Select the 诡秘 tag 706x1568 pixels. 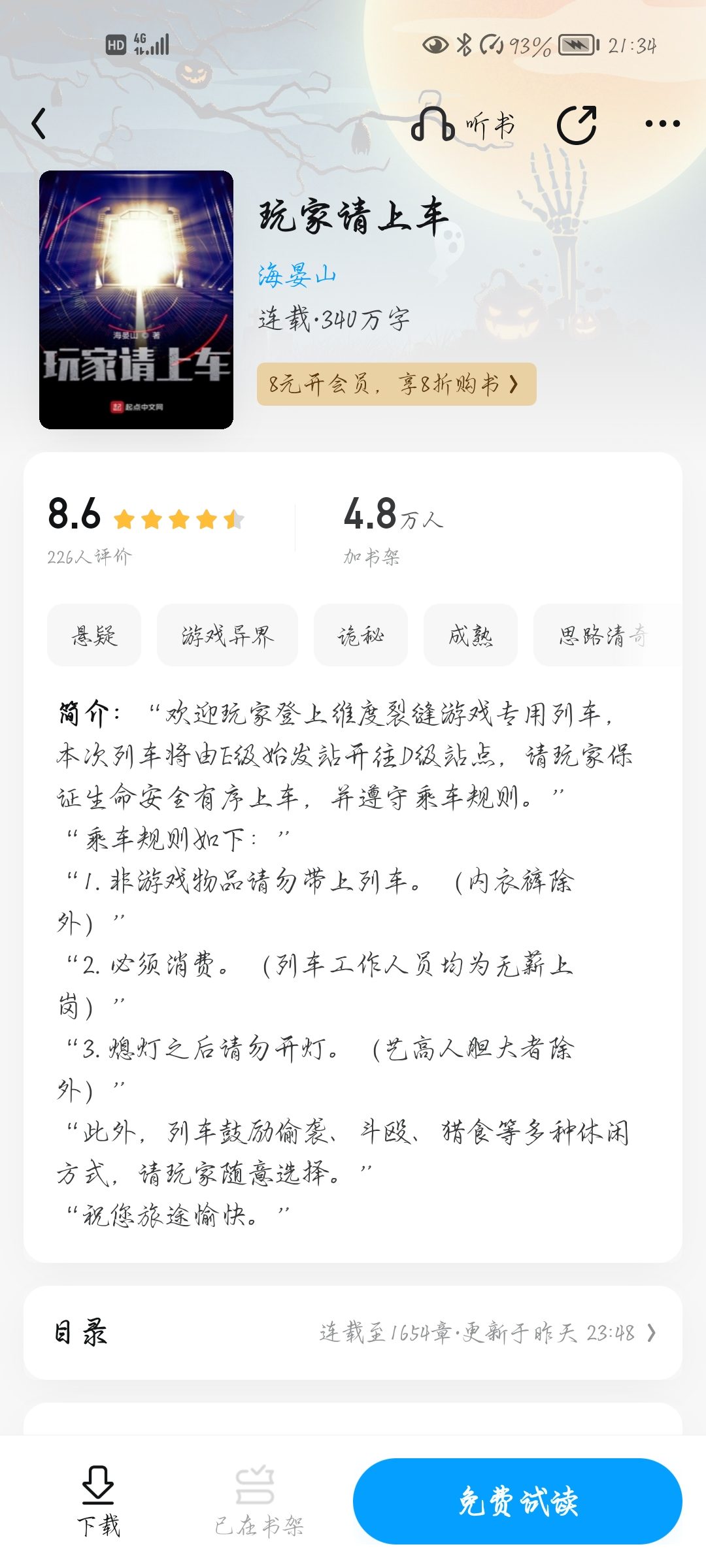click(x=361, y=635)
